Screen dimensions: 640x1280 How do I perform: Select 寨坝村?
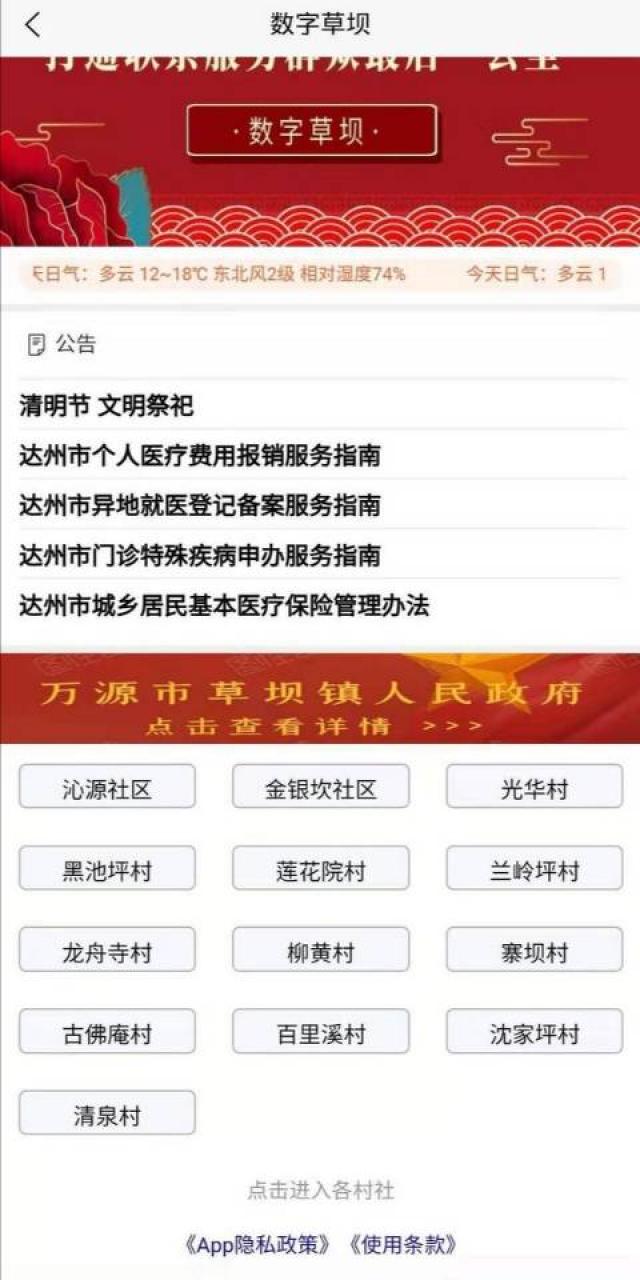click(x=534, y=950)
